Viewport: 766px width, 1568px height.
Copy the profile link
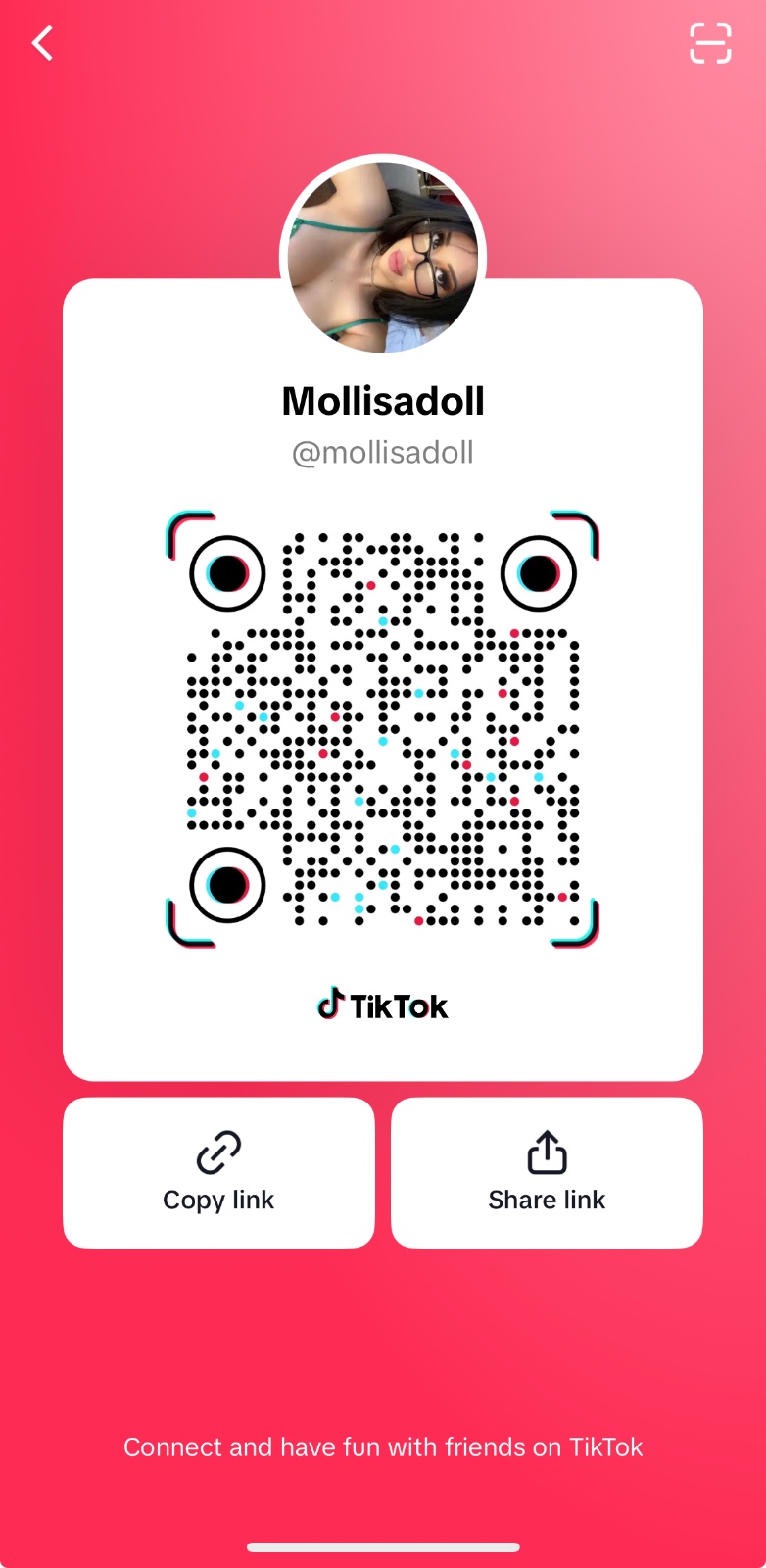(218, 1172)
